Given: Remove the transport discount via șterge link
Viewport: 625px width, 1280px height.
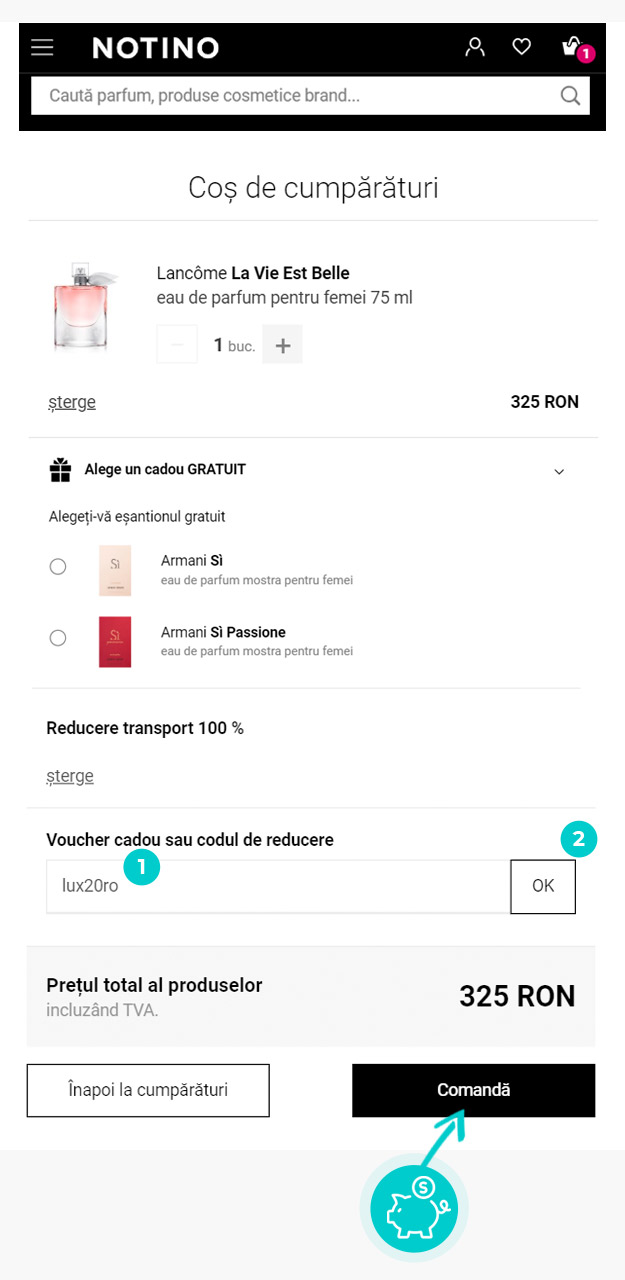Looking at the screenshot, I should point(70,776).
